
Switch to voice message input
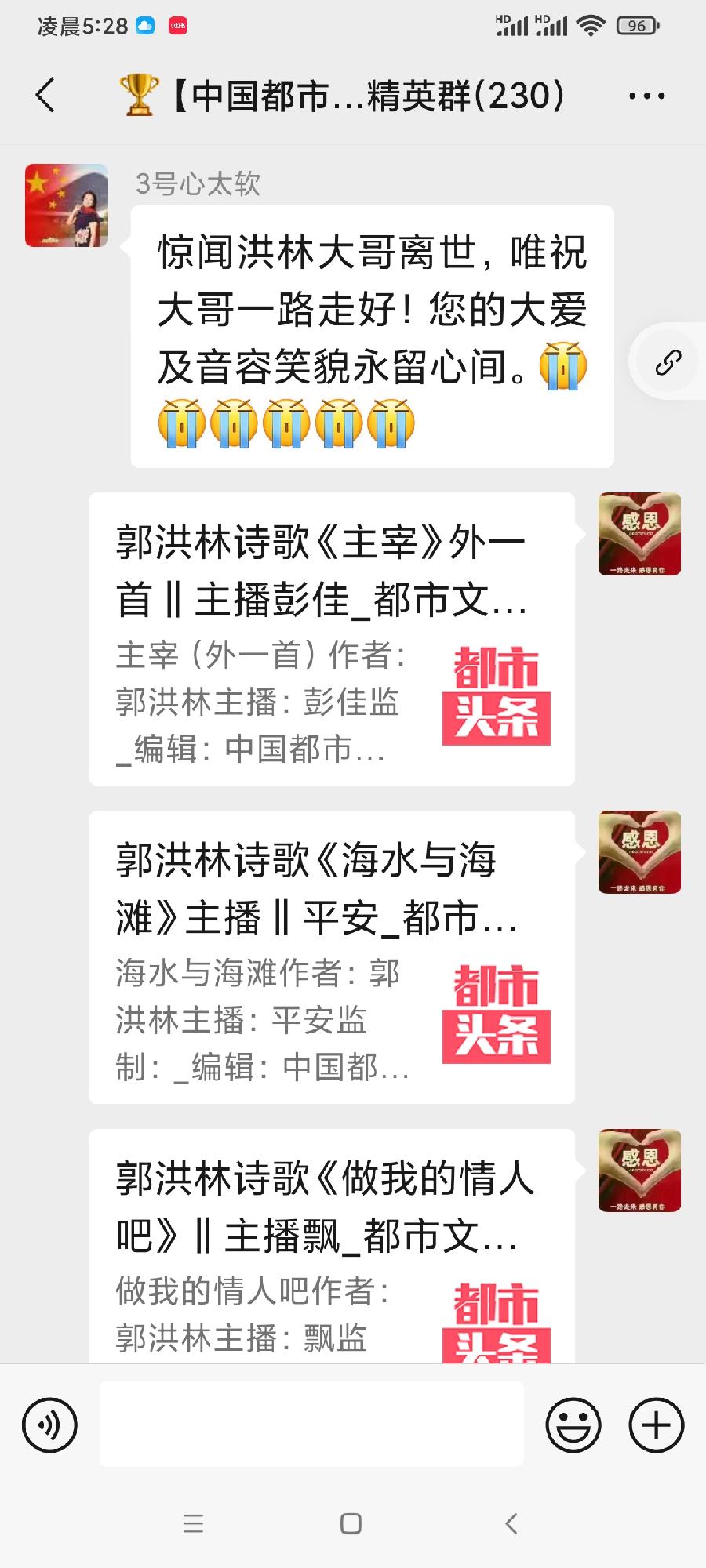click(49, 1425)
